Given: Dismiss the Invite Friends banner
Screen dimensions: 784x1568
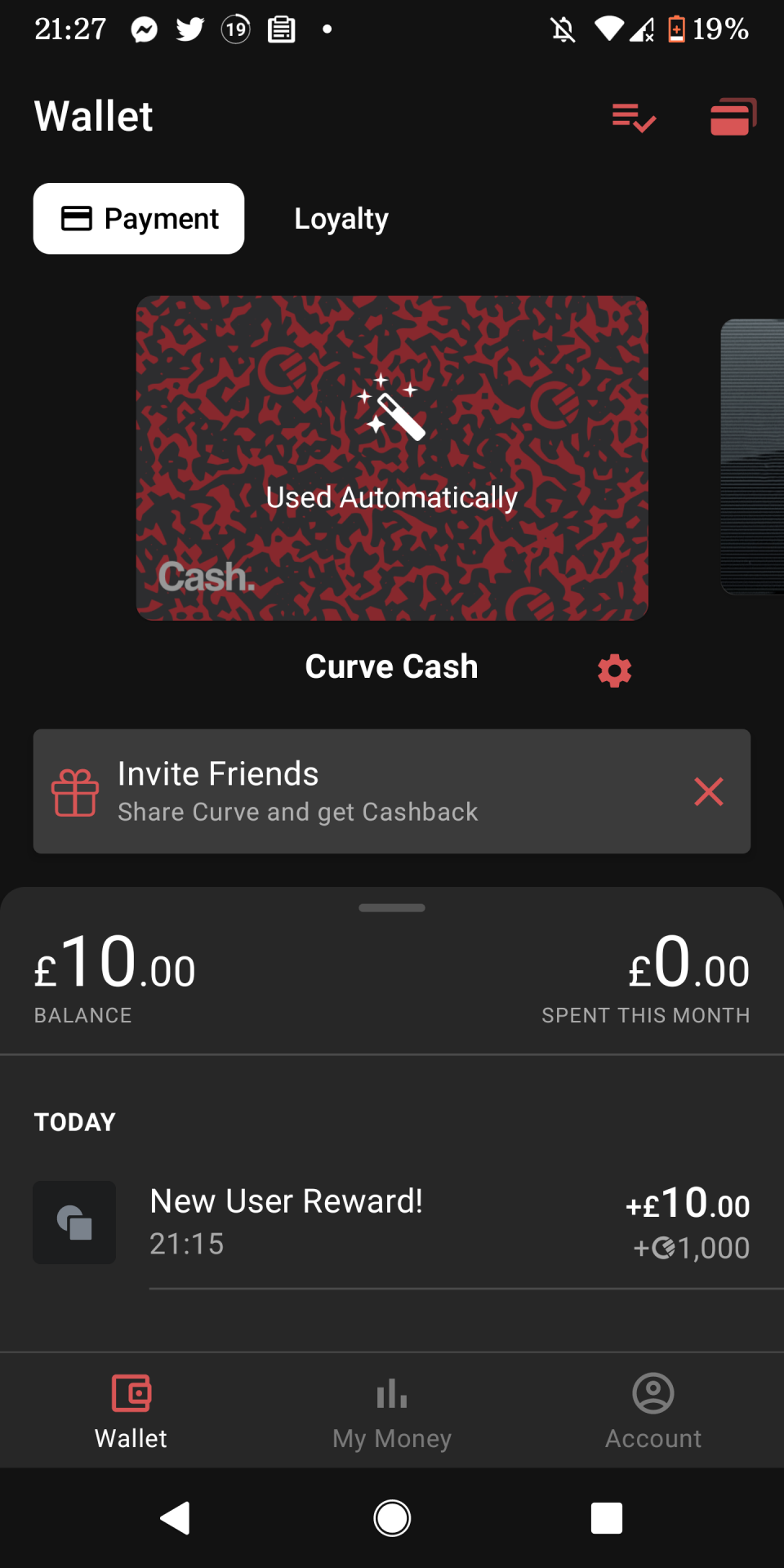Looking at the screenshot, I should [x=708, y=791].
